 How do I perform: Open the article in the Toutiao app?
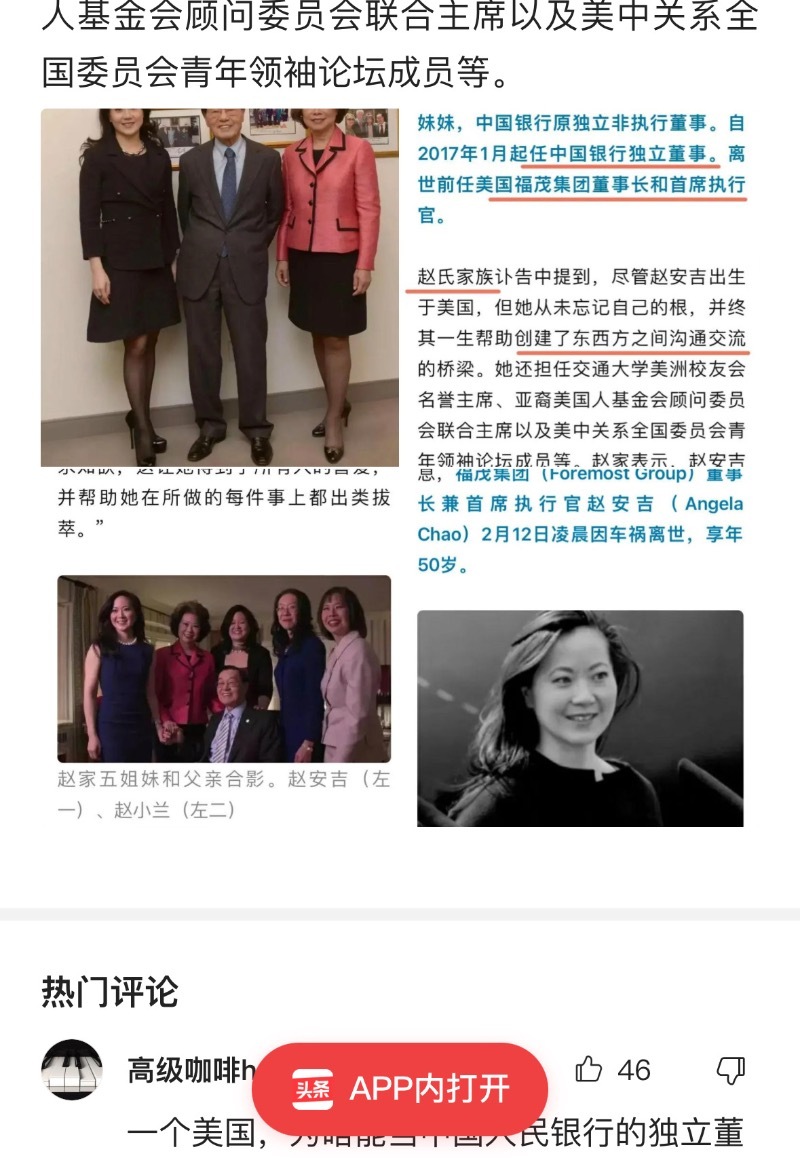pos(400,1088)
